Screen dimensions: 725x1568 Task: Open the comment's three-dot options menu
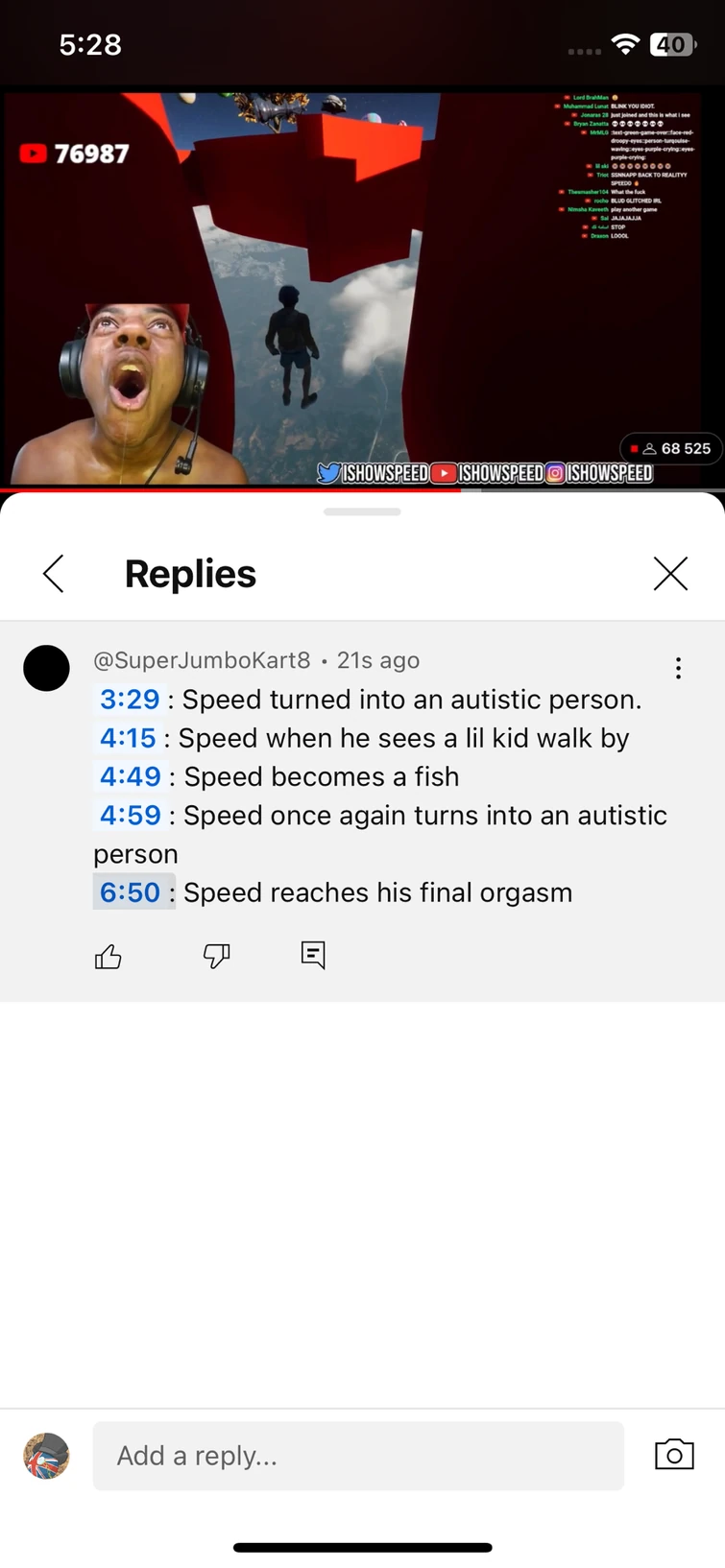coord(678,668)
